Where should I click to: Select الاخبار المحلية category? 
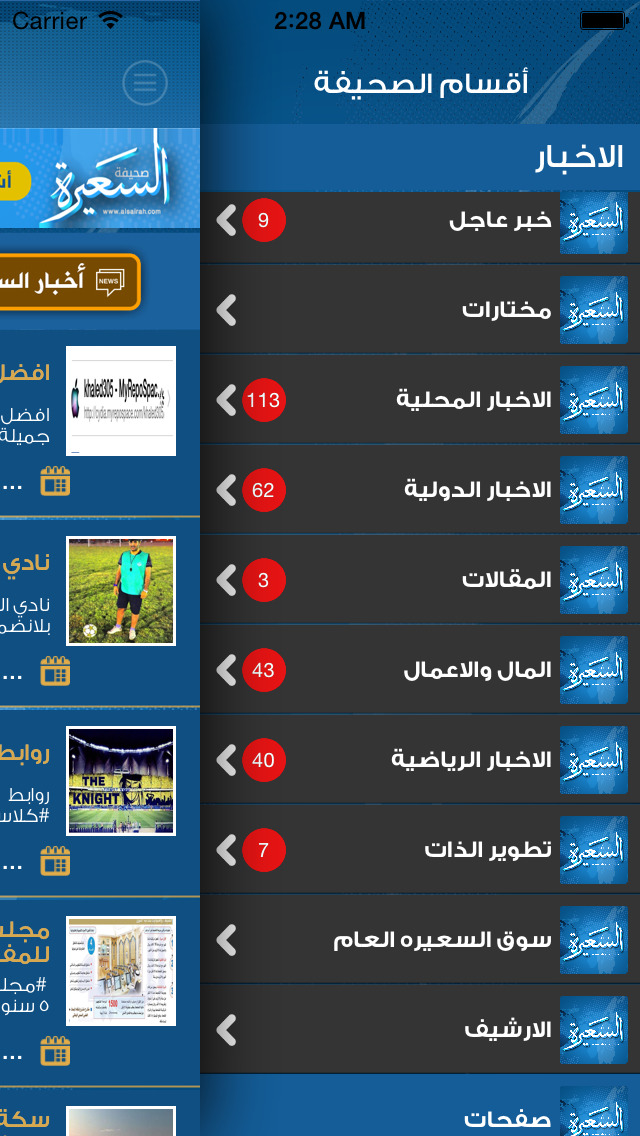click(x=420, y=400)
